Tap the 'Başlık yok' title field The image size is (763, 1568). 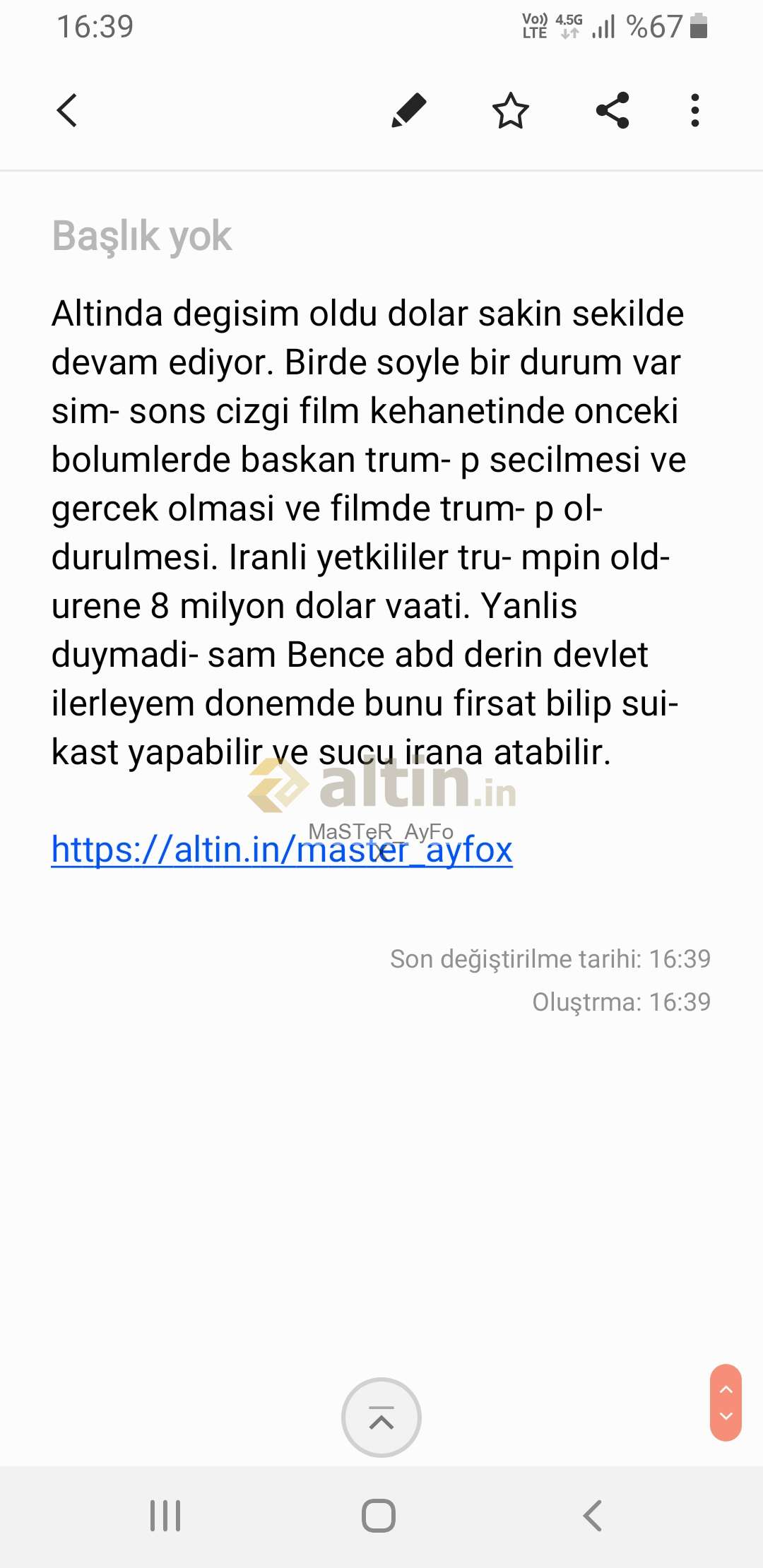141,235
